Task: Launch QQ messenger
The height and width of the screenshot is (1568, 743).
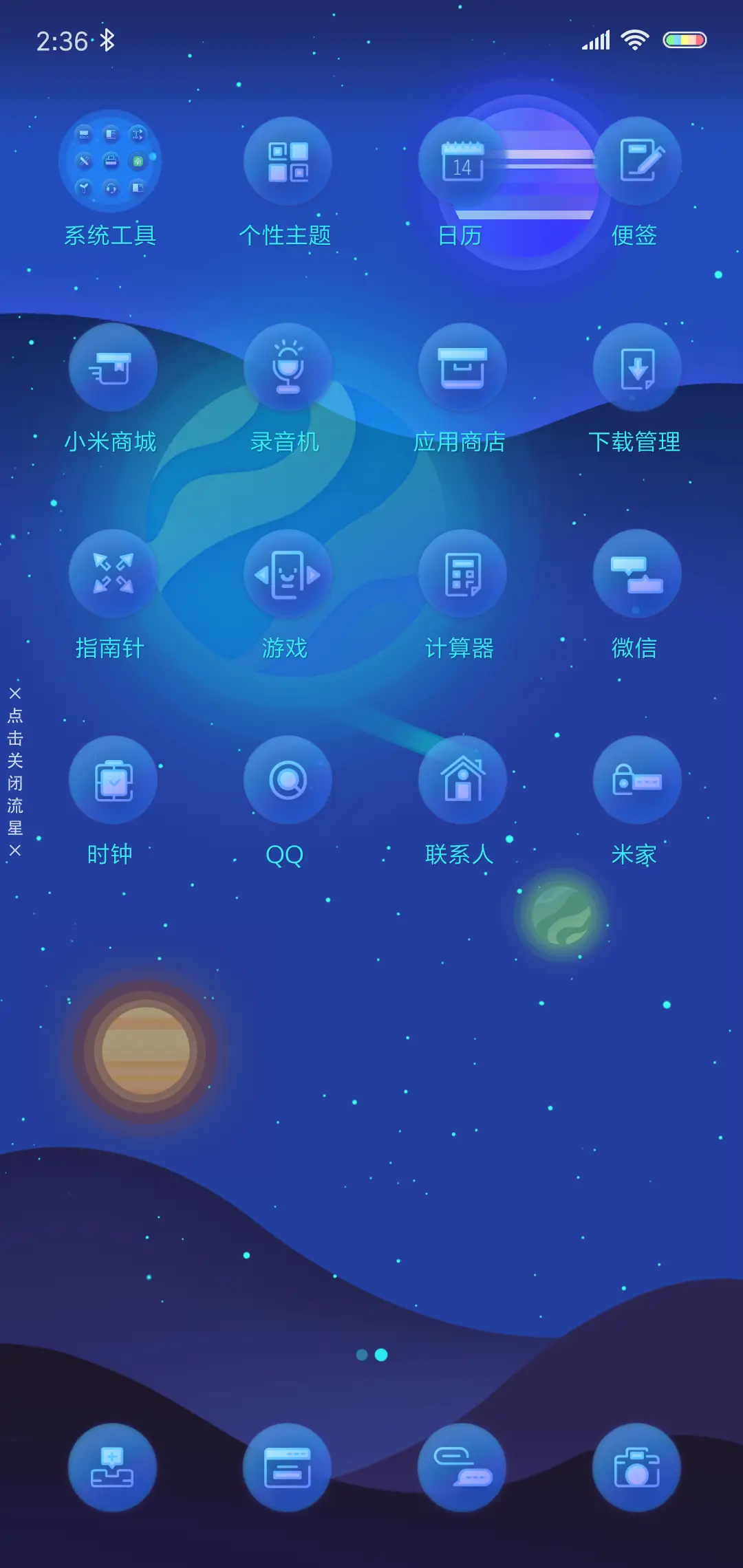Action: tap(287, 779)
